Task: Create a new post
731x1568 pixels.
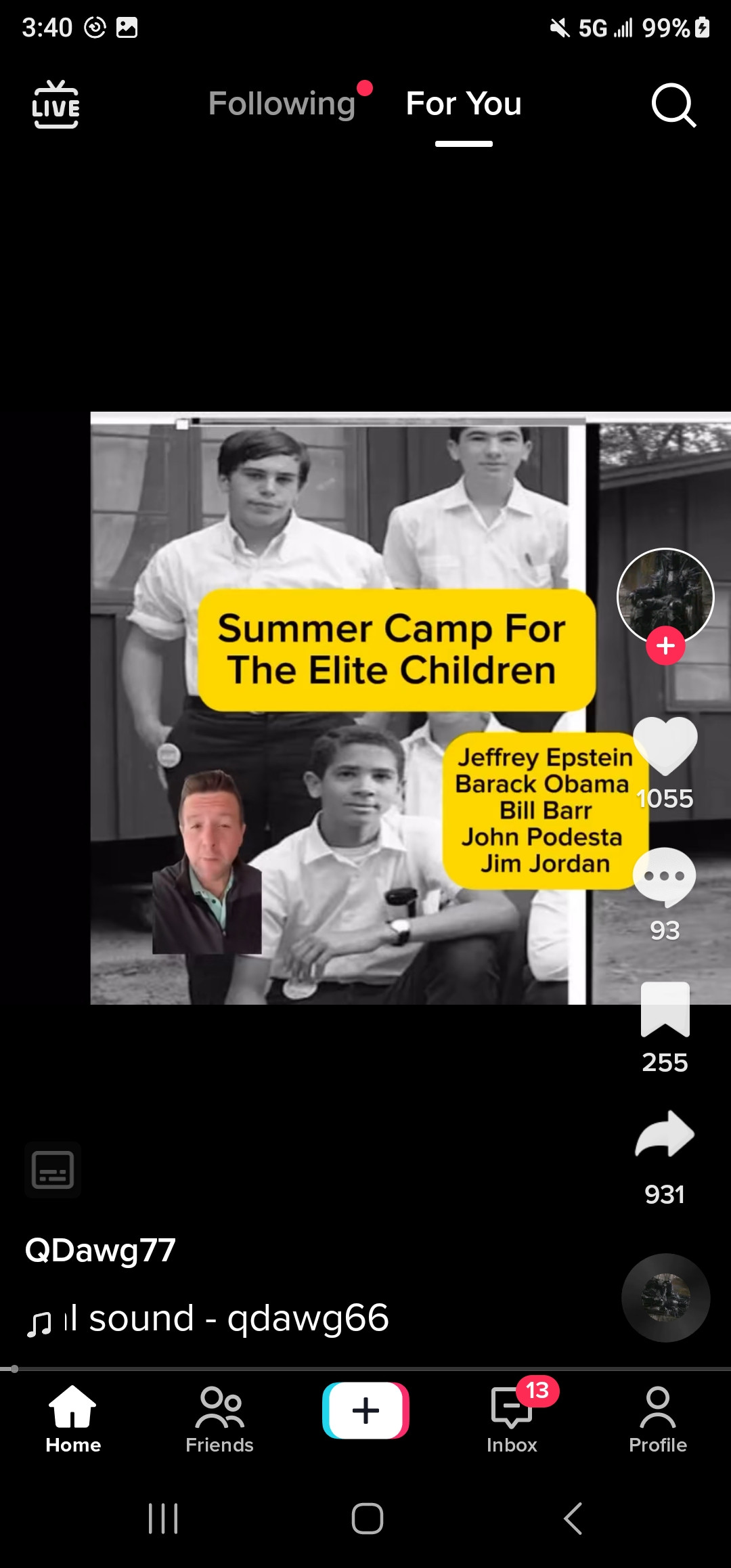Action: (x=365, y=1410)
